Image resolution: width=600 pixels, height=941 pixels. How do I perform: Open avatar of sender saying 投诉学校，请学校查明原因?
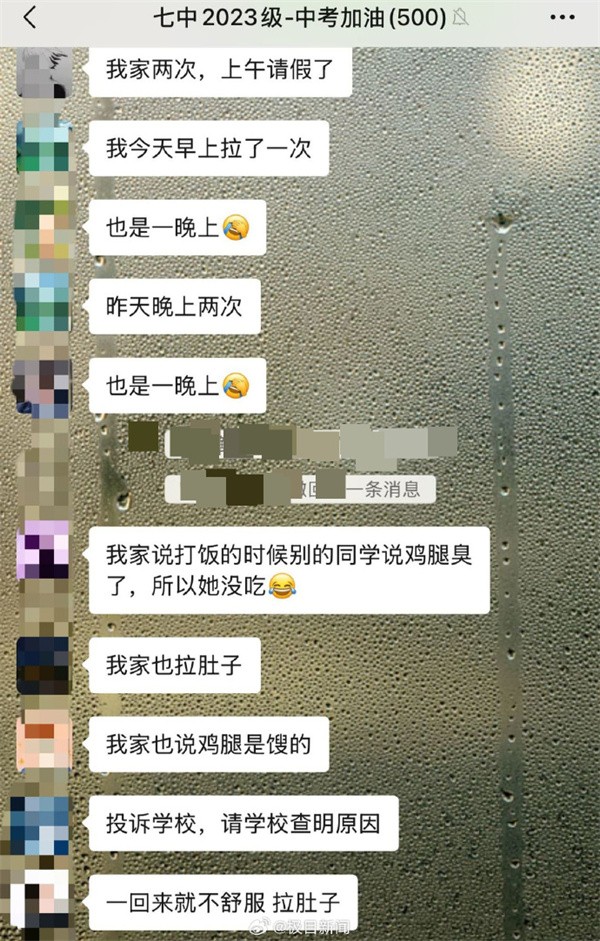[42, 824]
